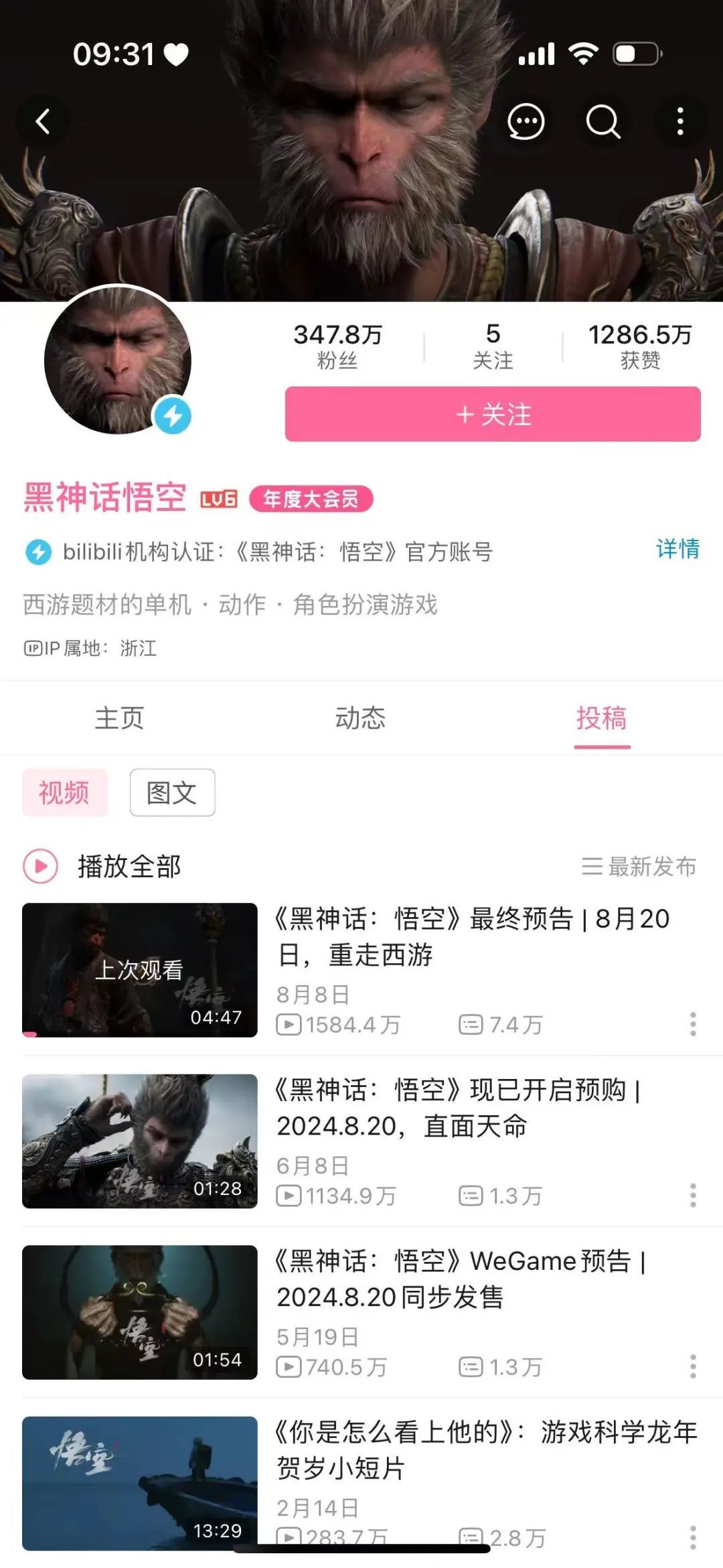
Task: Go back using the top-left arrow
Action: pos(43,122)
